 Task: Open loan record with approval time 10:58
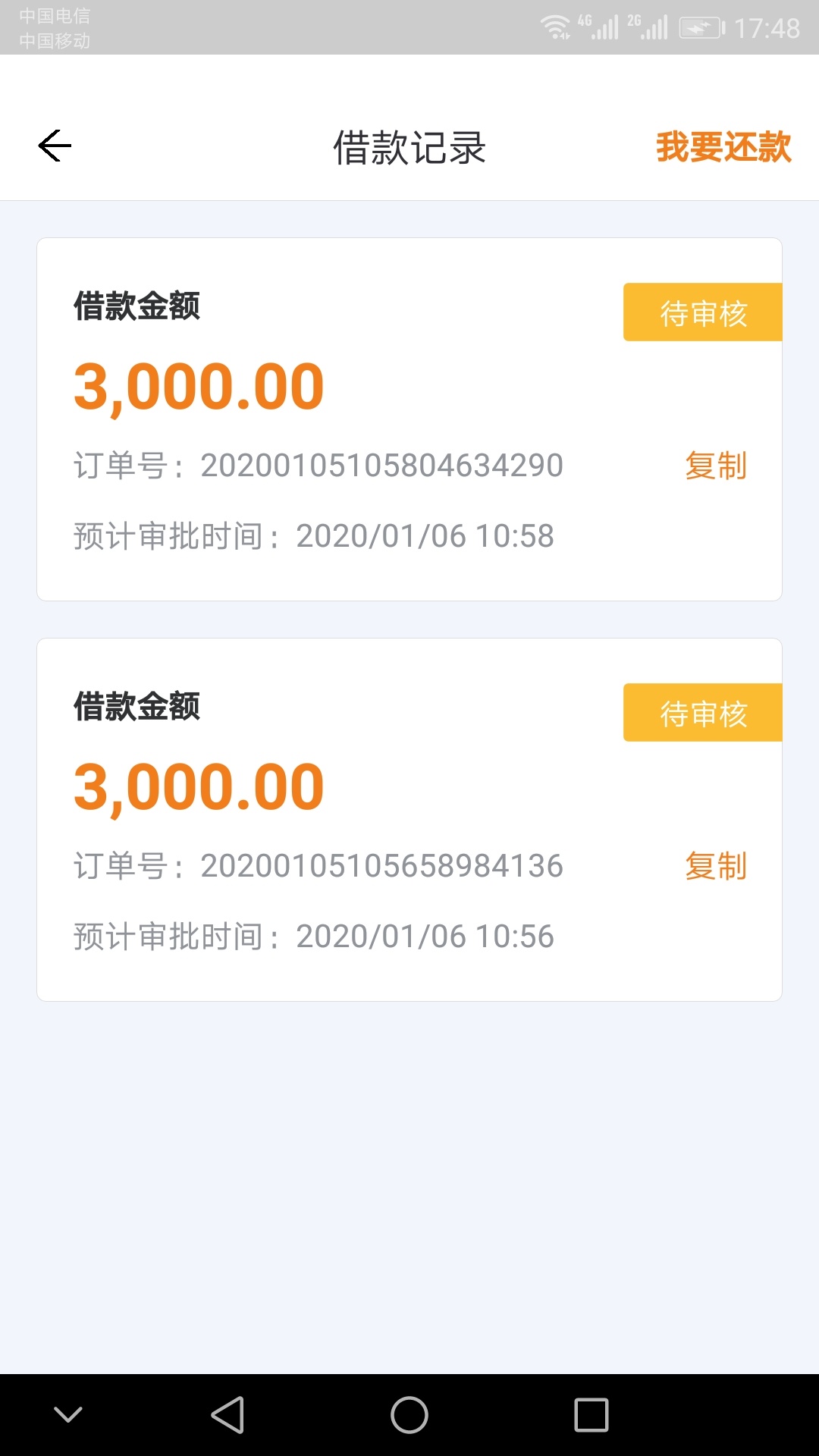click(409, 419)
